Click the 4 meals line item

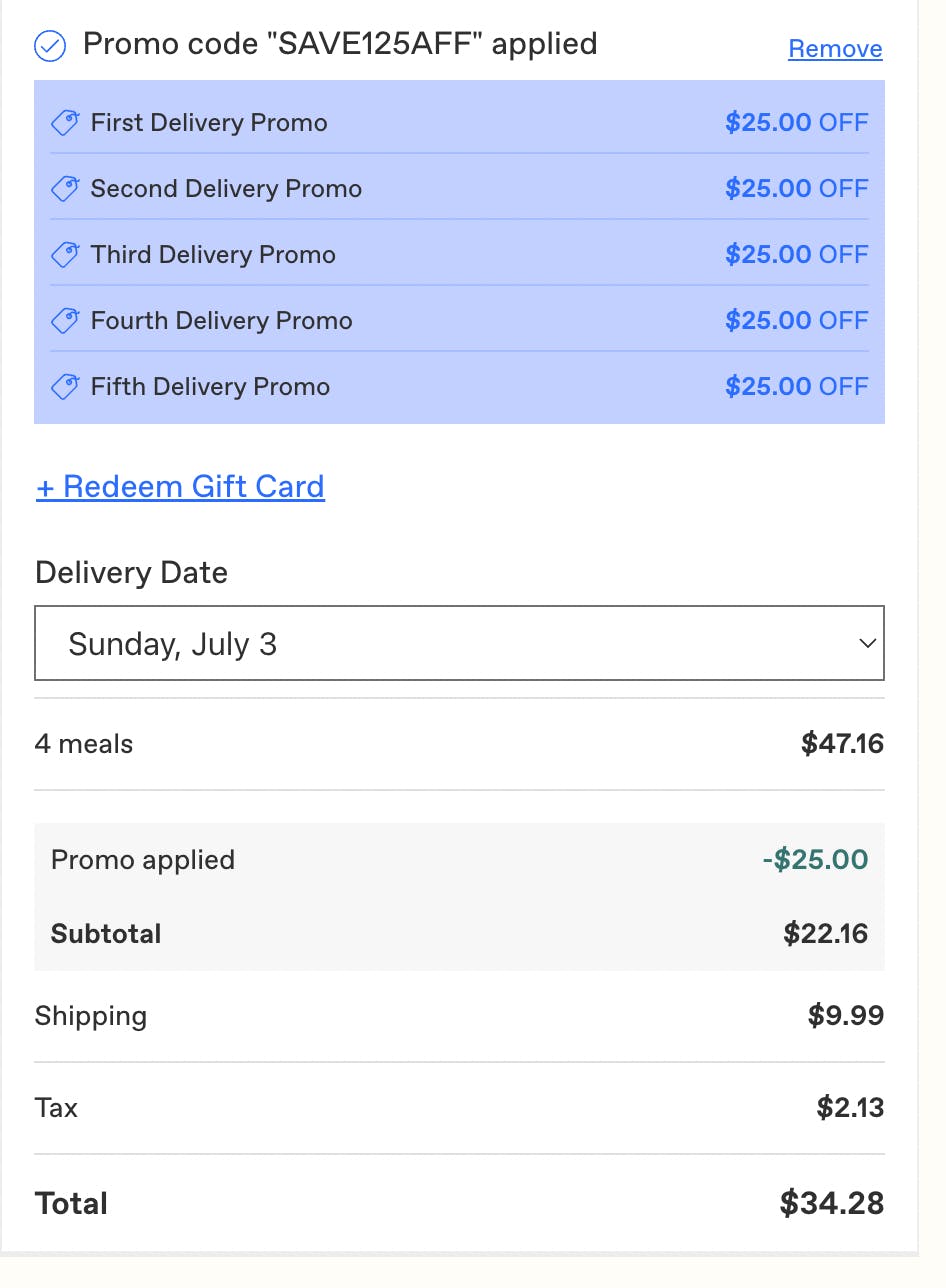pyautogui.click(x=459, y=744)
